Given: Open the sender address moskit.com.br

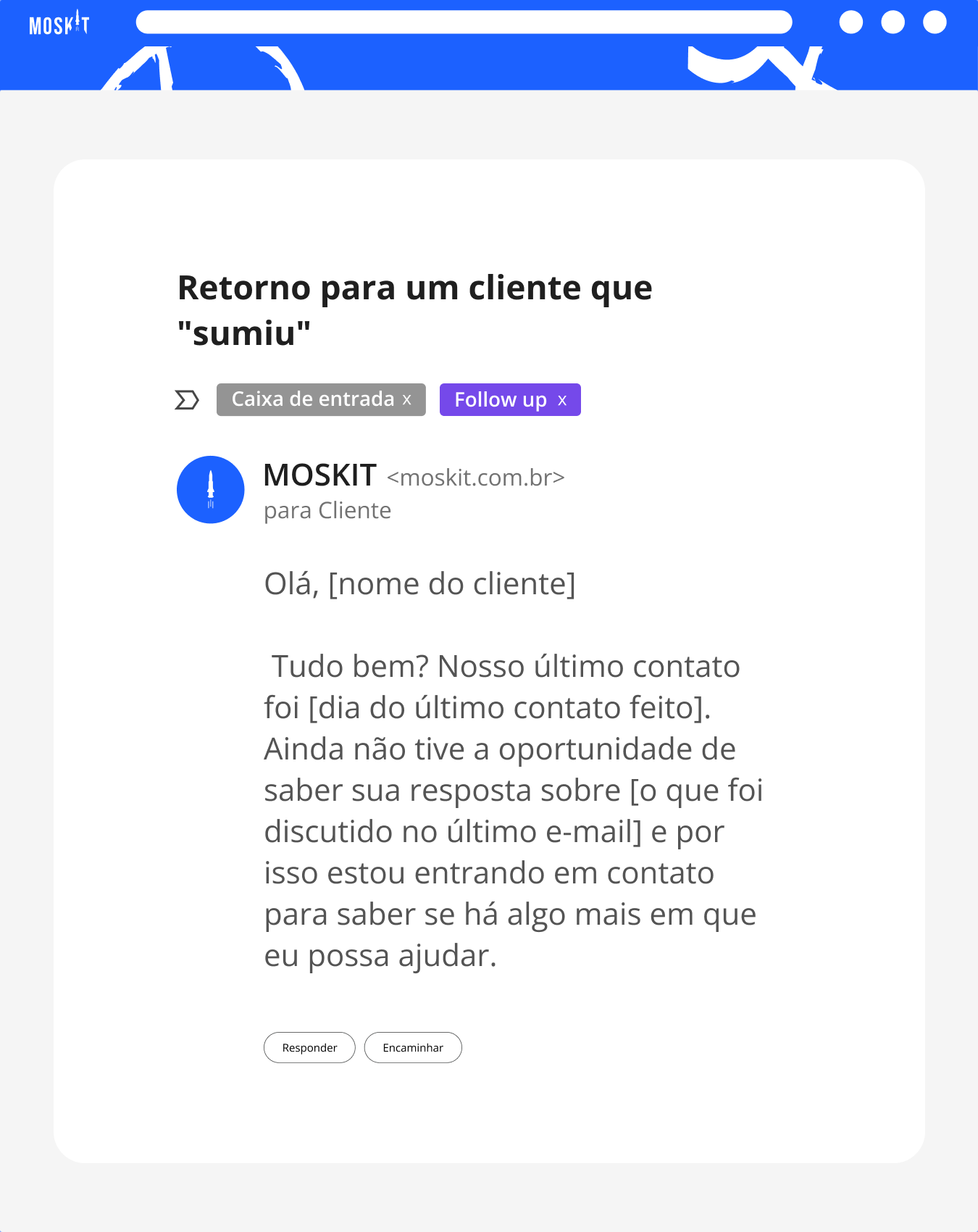Looking at the screenshot, I should [475, 478].
